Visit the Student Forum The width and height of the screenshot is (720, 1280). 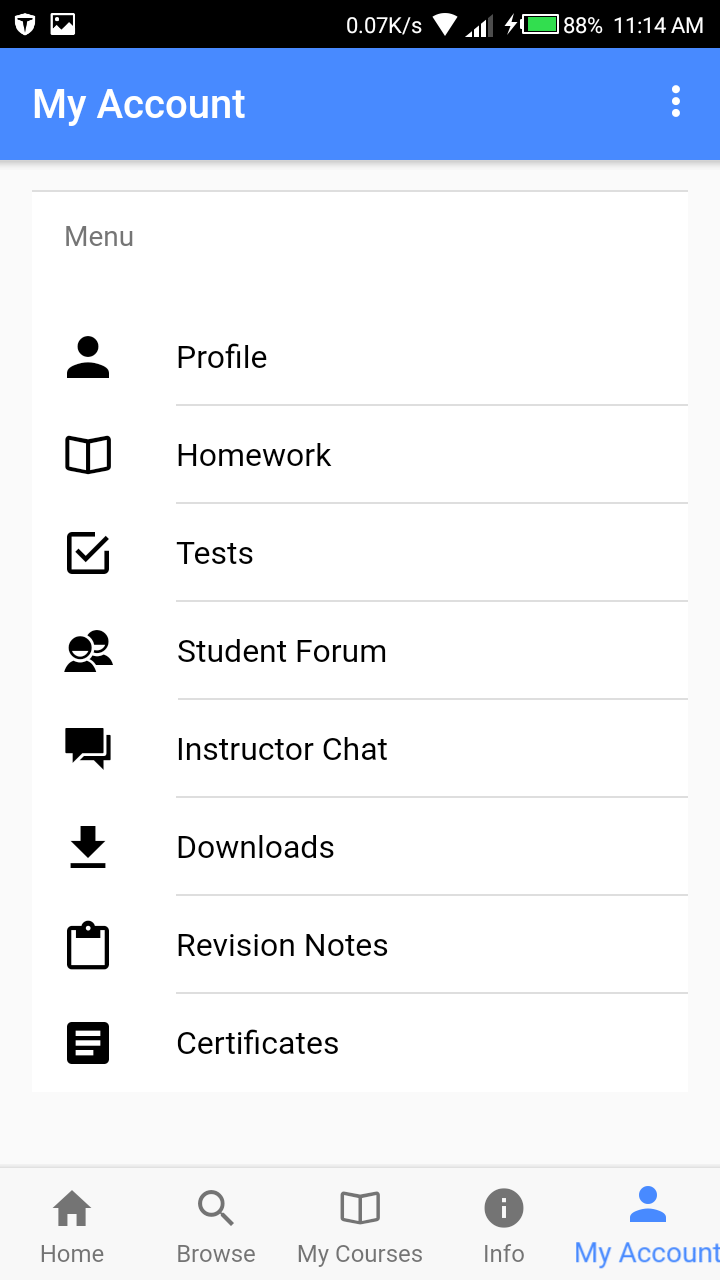pyautogui.click(x=360, y=651)
